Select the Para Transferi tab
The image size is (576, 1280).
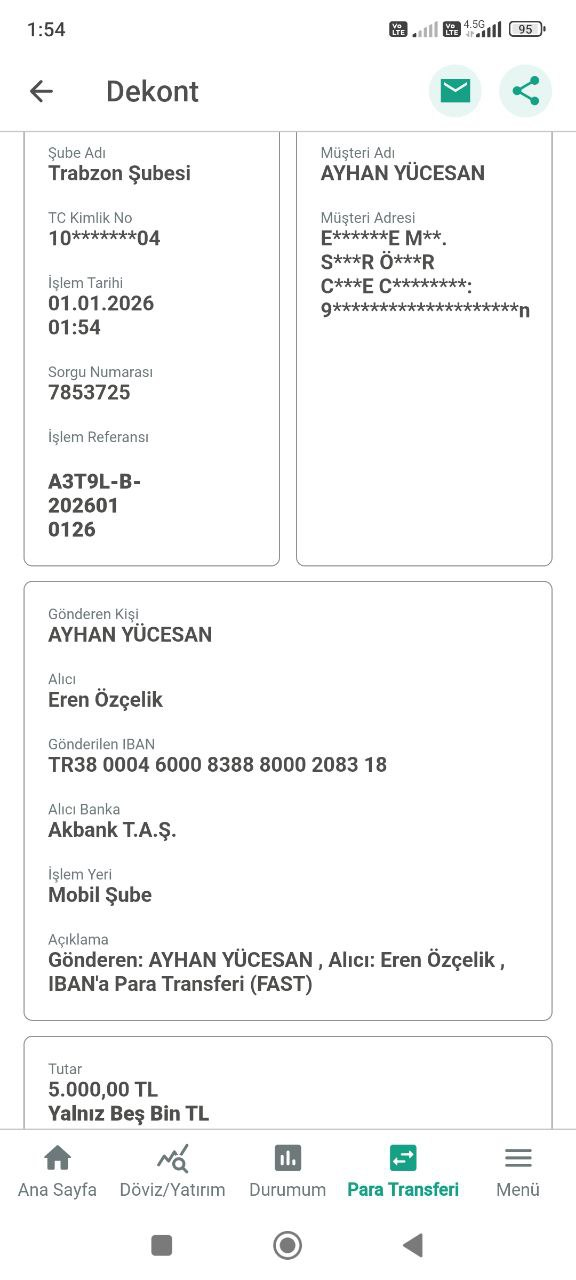[x=403, y=1172]
